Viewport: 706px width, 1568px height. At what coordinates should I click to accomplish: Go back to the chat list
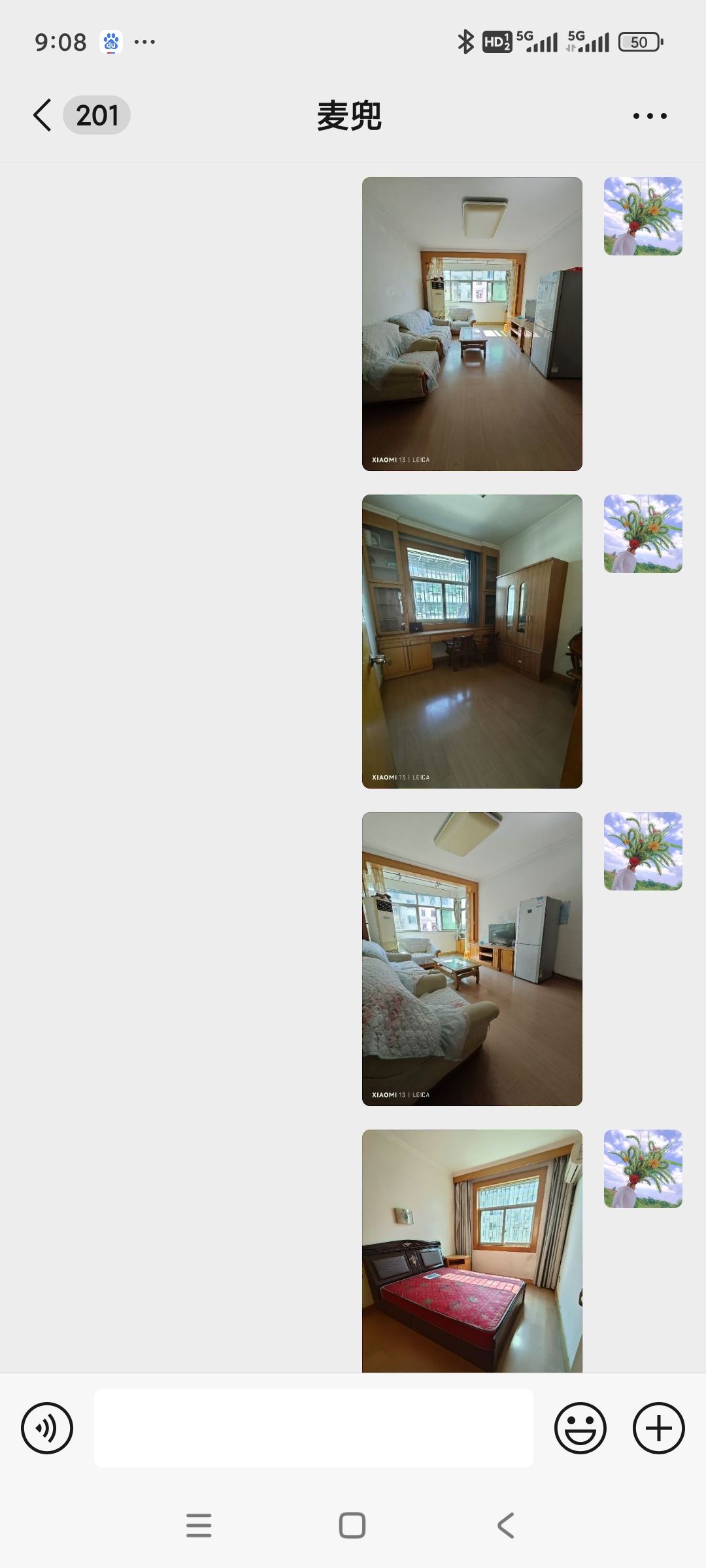click(43, 116)
